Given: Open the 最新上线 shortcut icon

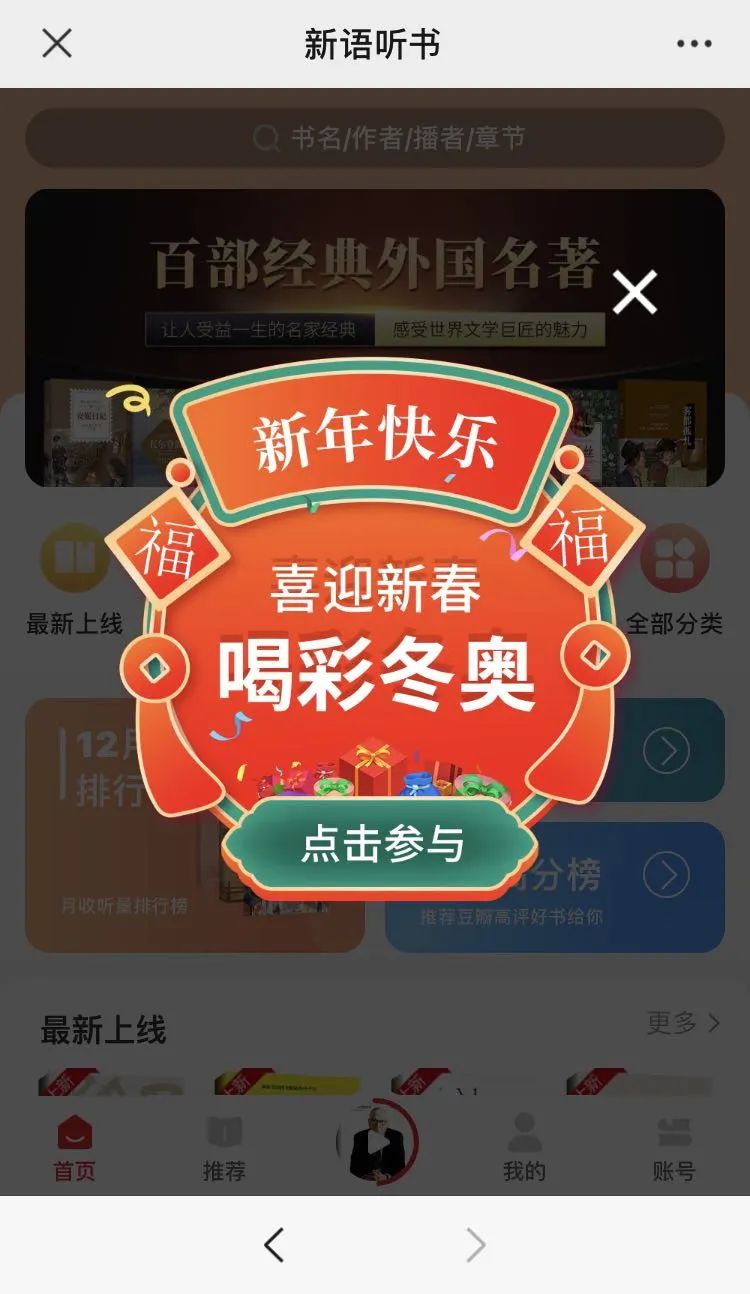Looking at the screenshot, I should click(74, 580).
